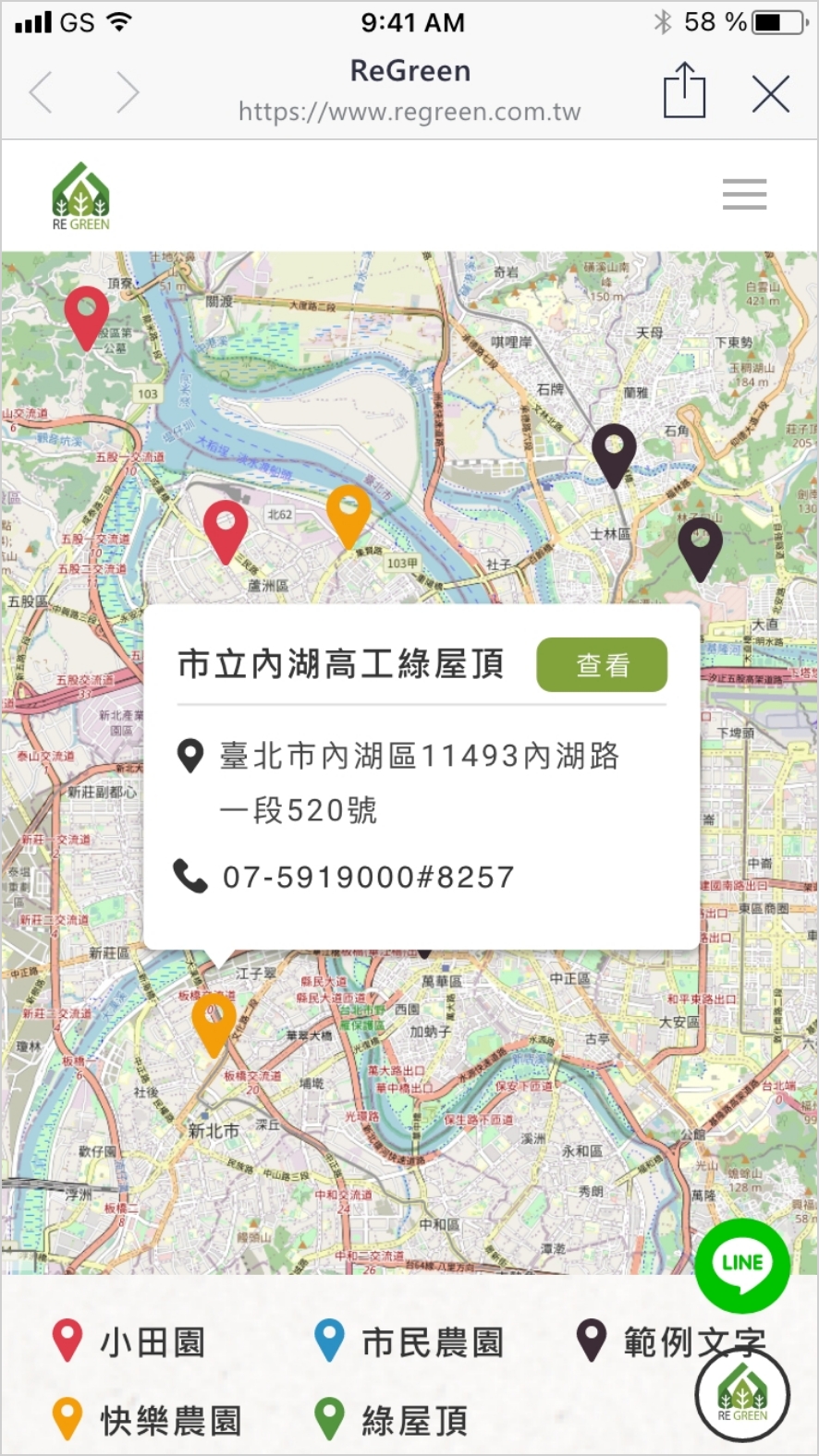Select the orange pin near 新北市
Viewport: 819px width, 1456px height.
(214, 1019)
